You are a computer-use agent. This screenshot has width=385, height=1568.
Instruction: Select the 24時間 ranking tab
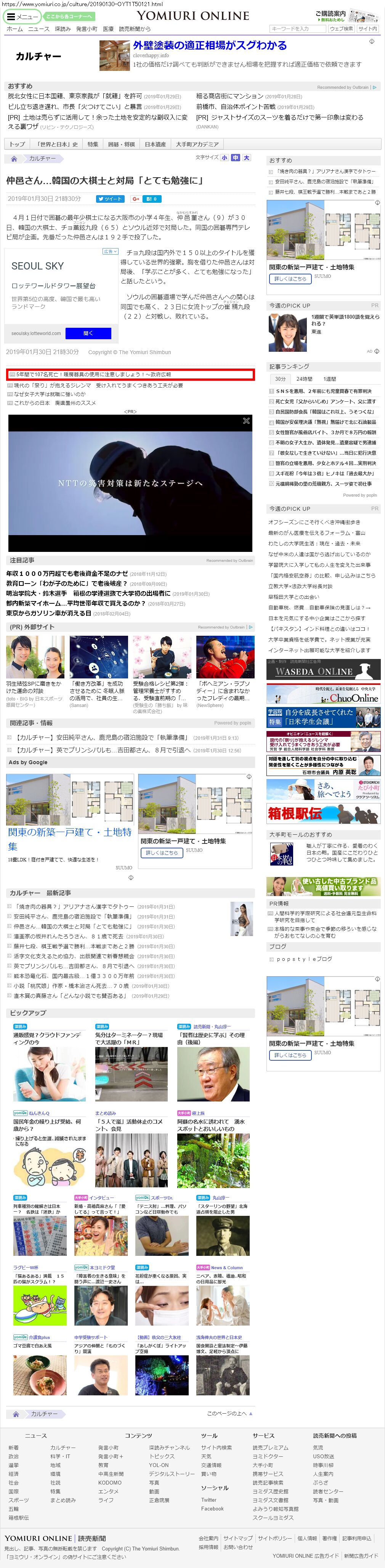(305, 378)
